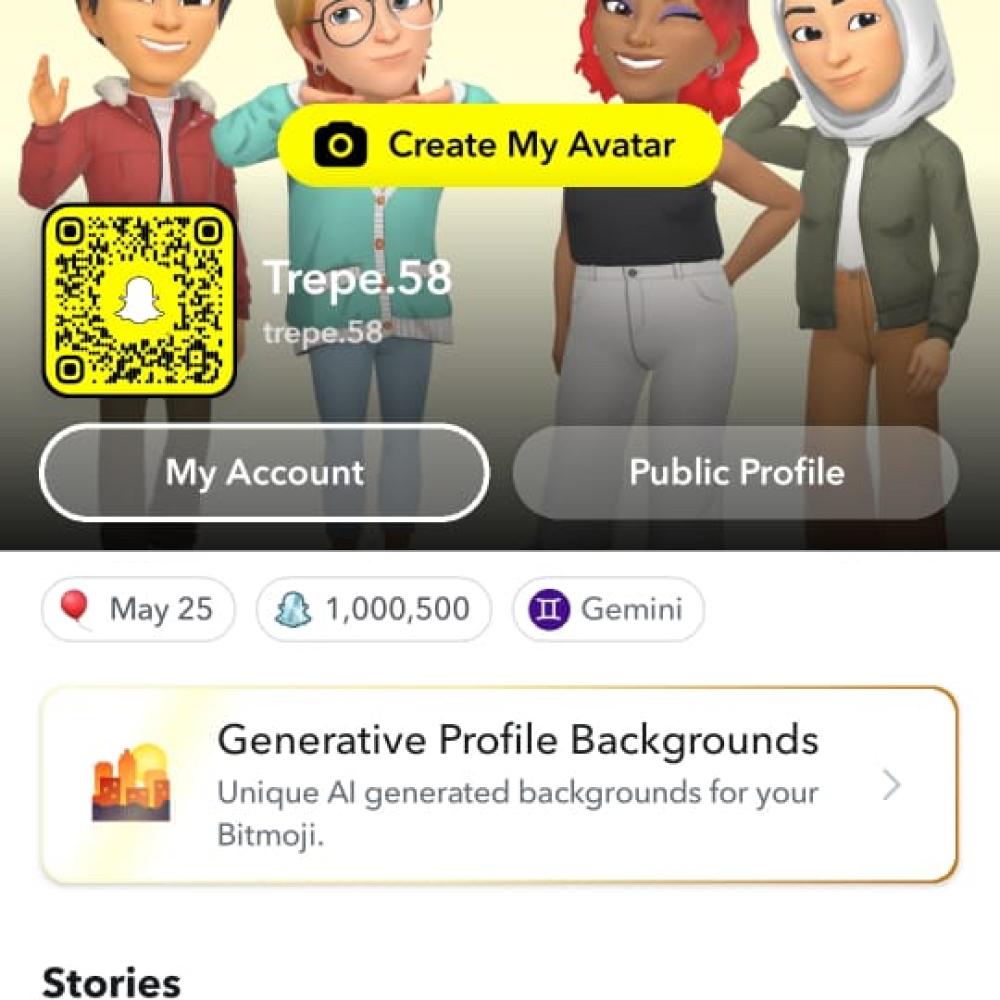
Task: Open Public Profile
Action: [x=735, y=472]
